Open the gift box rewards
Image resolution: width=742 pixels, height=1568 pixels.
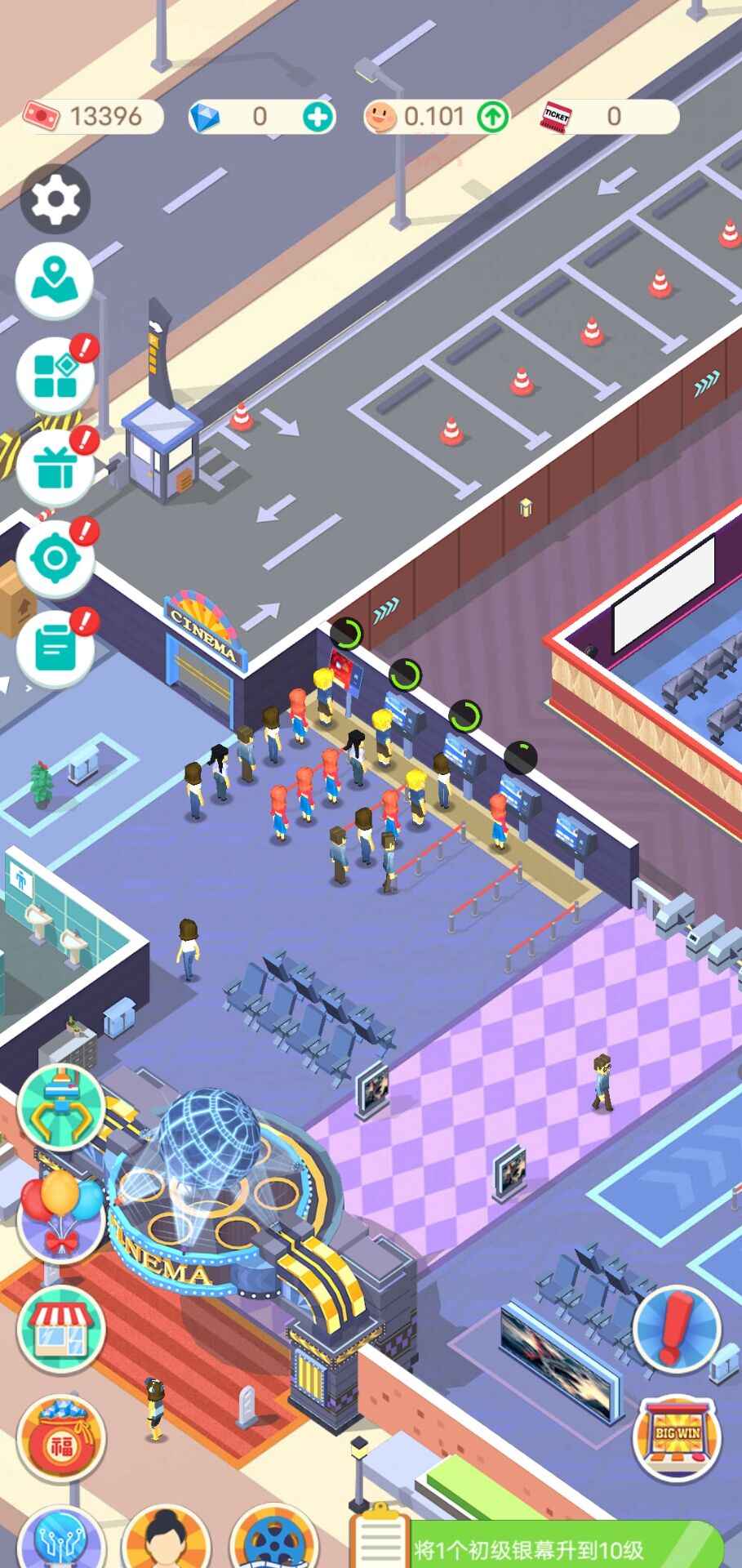(x=55, y=468)
